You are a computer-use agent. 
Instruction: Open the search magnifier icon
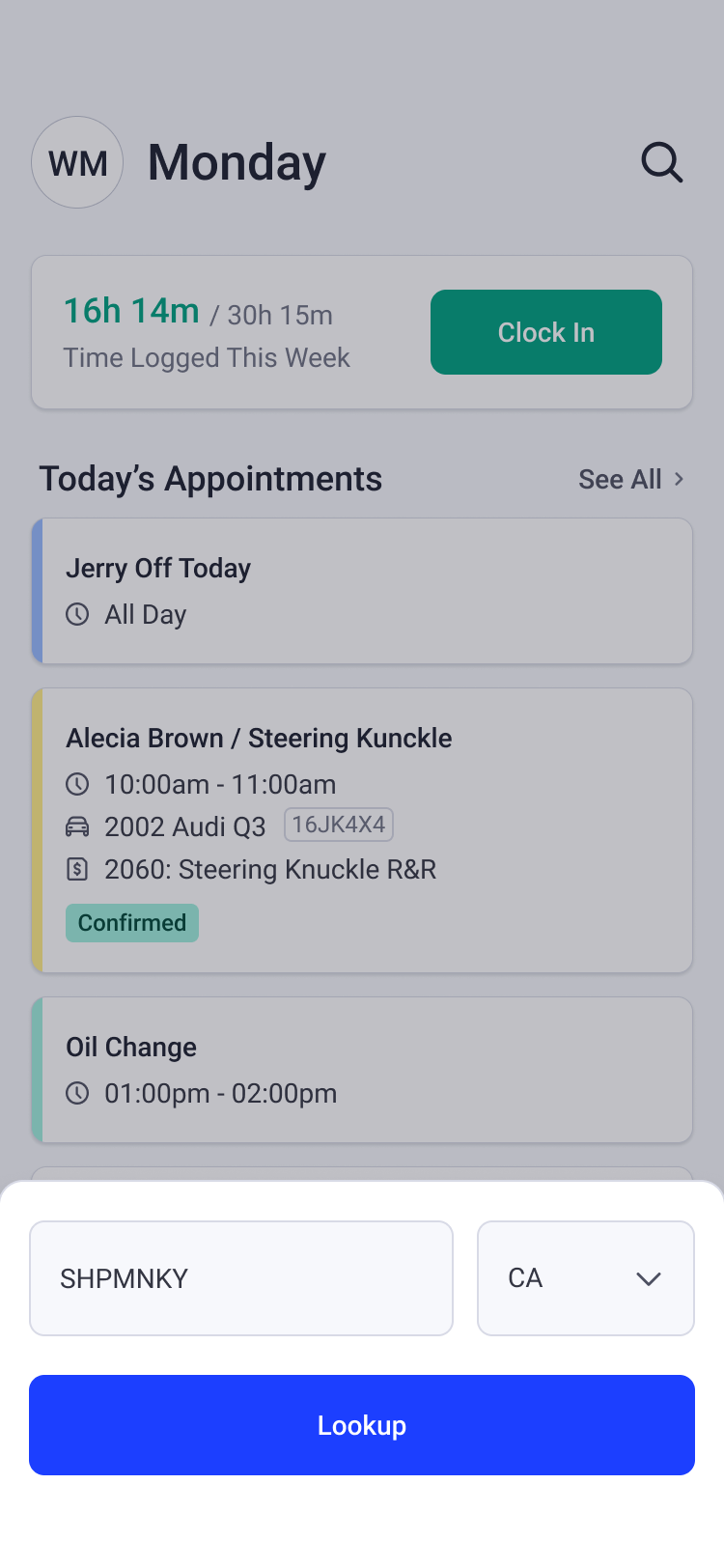662,162
